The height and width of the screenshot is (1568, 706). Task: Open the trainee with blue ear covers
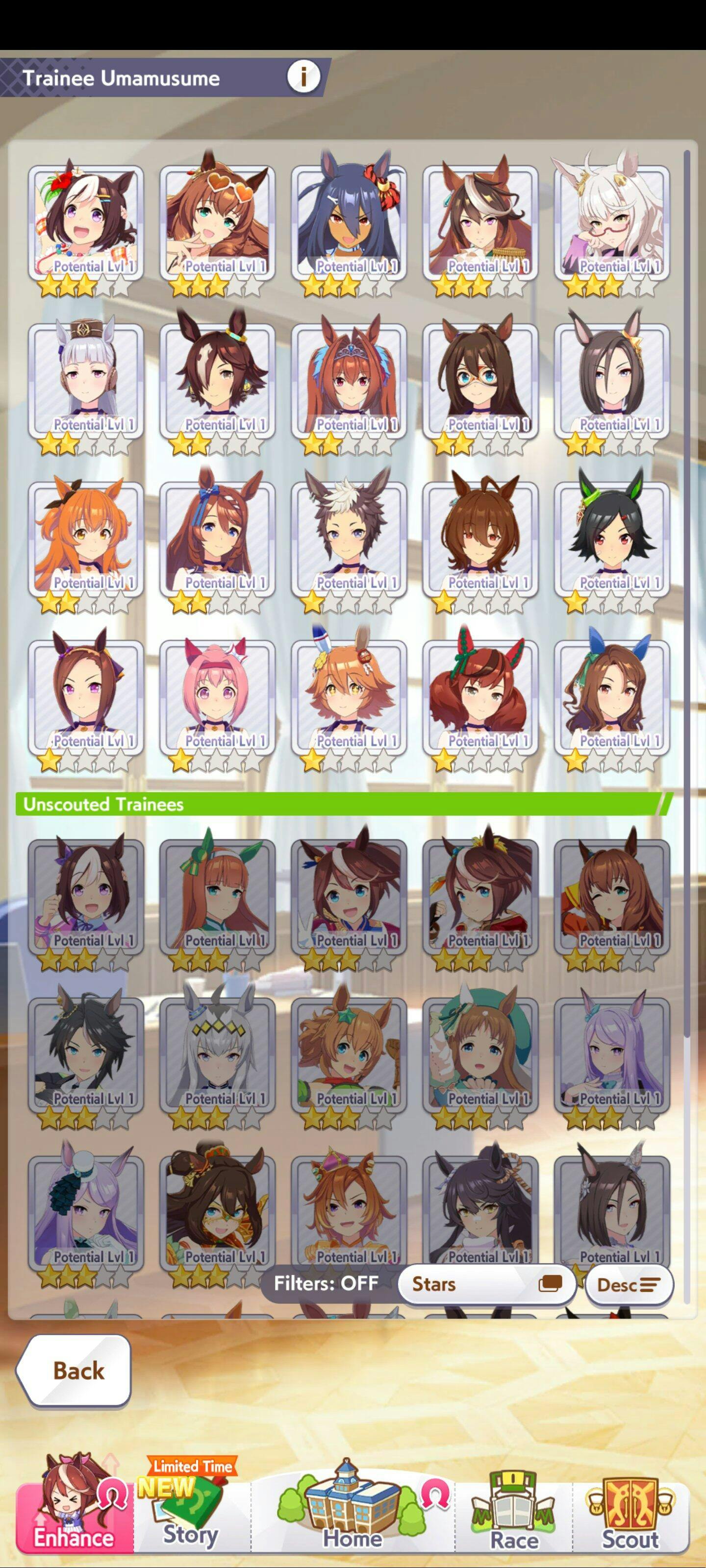click(611, 697)
